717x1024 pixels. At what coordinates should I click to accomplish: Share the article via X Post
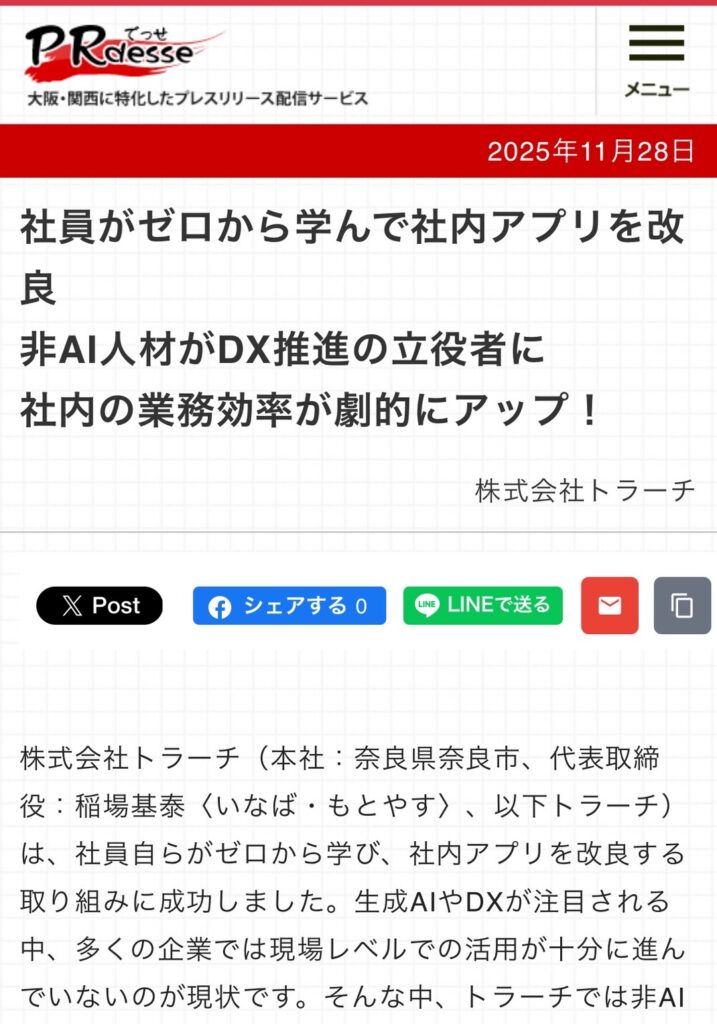coord(99,606)
